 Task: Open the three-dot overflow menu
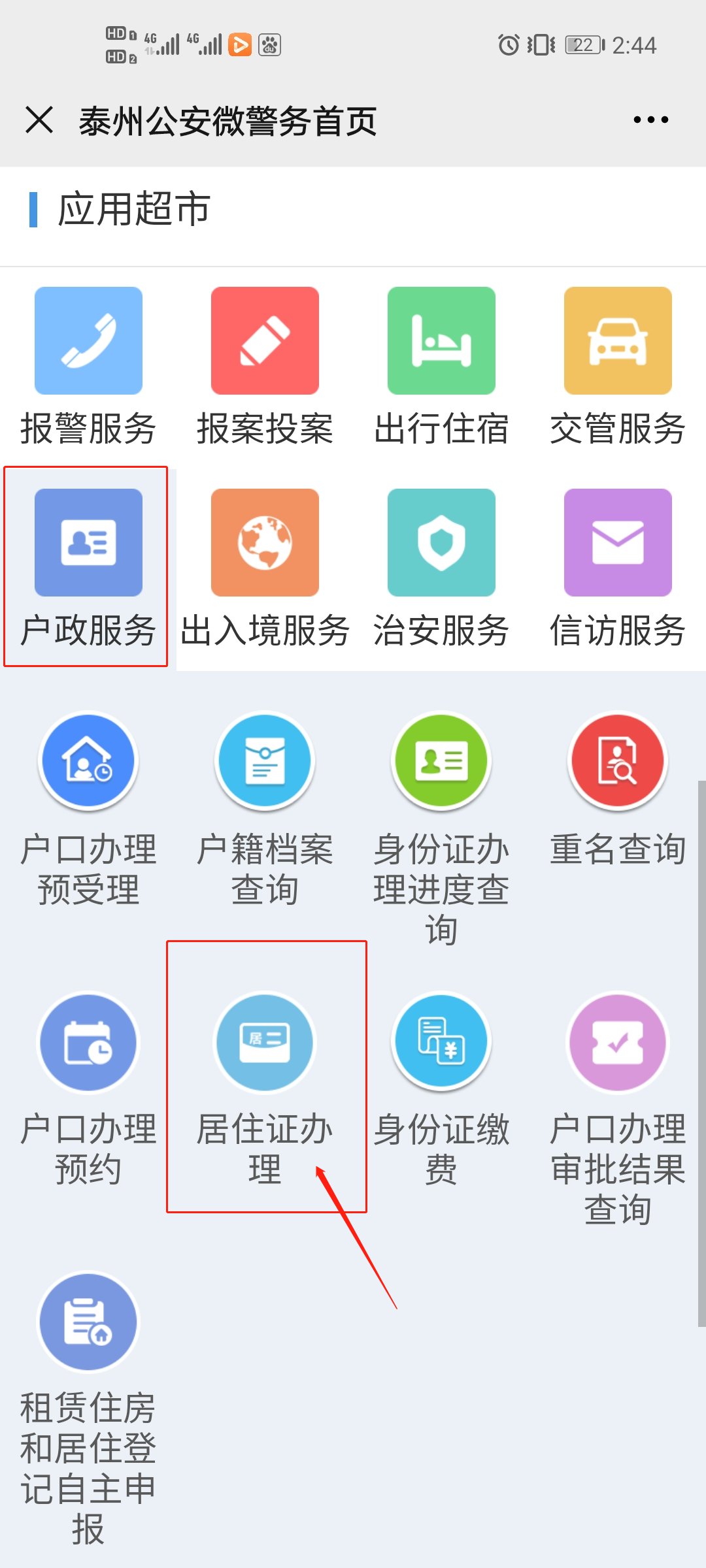pyautogui.click(x=650, y=120)
